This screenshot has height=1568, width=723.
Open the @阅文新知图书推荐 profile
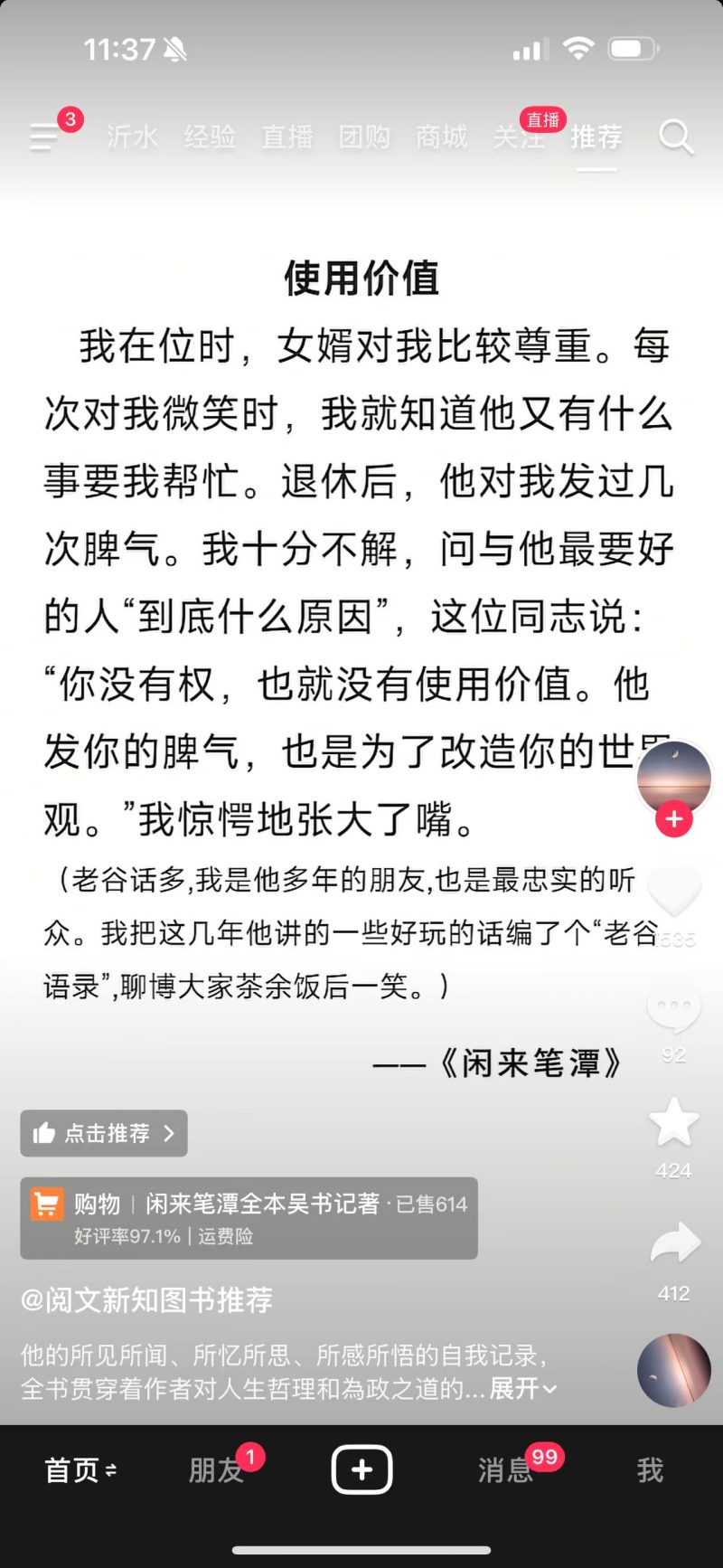click(x=146, y=1299)
